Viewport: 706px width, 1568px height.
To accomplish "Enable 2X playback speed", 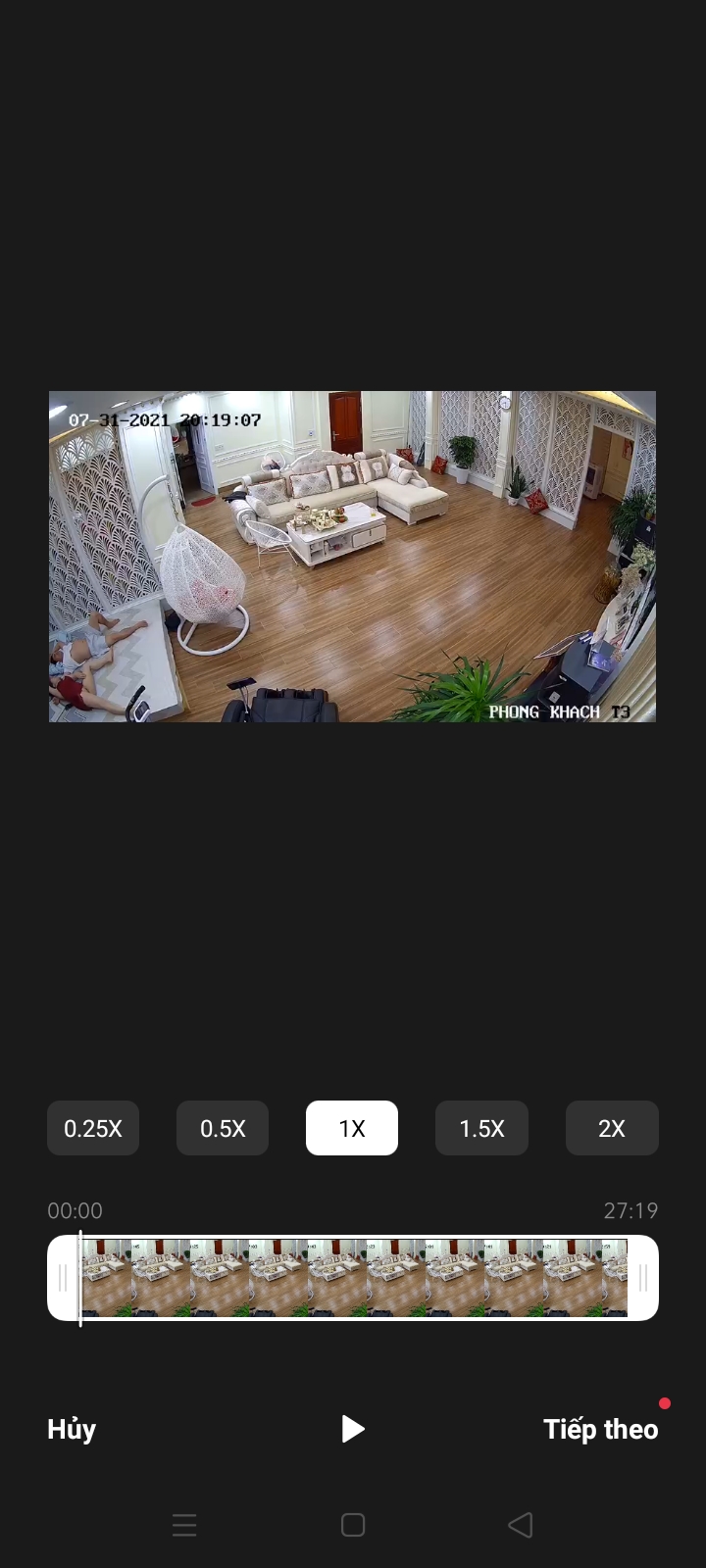I will point(612,1128).
